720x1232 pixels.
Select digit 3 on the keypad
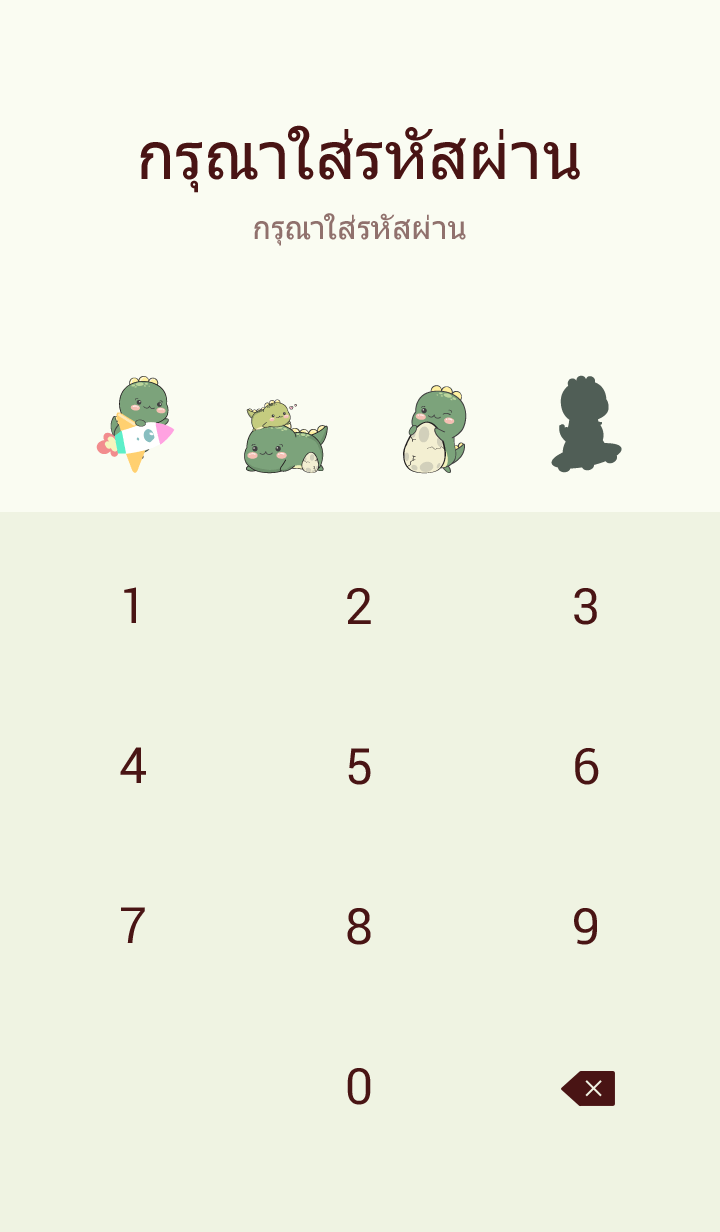click(x=586, y=607)
